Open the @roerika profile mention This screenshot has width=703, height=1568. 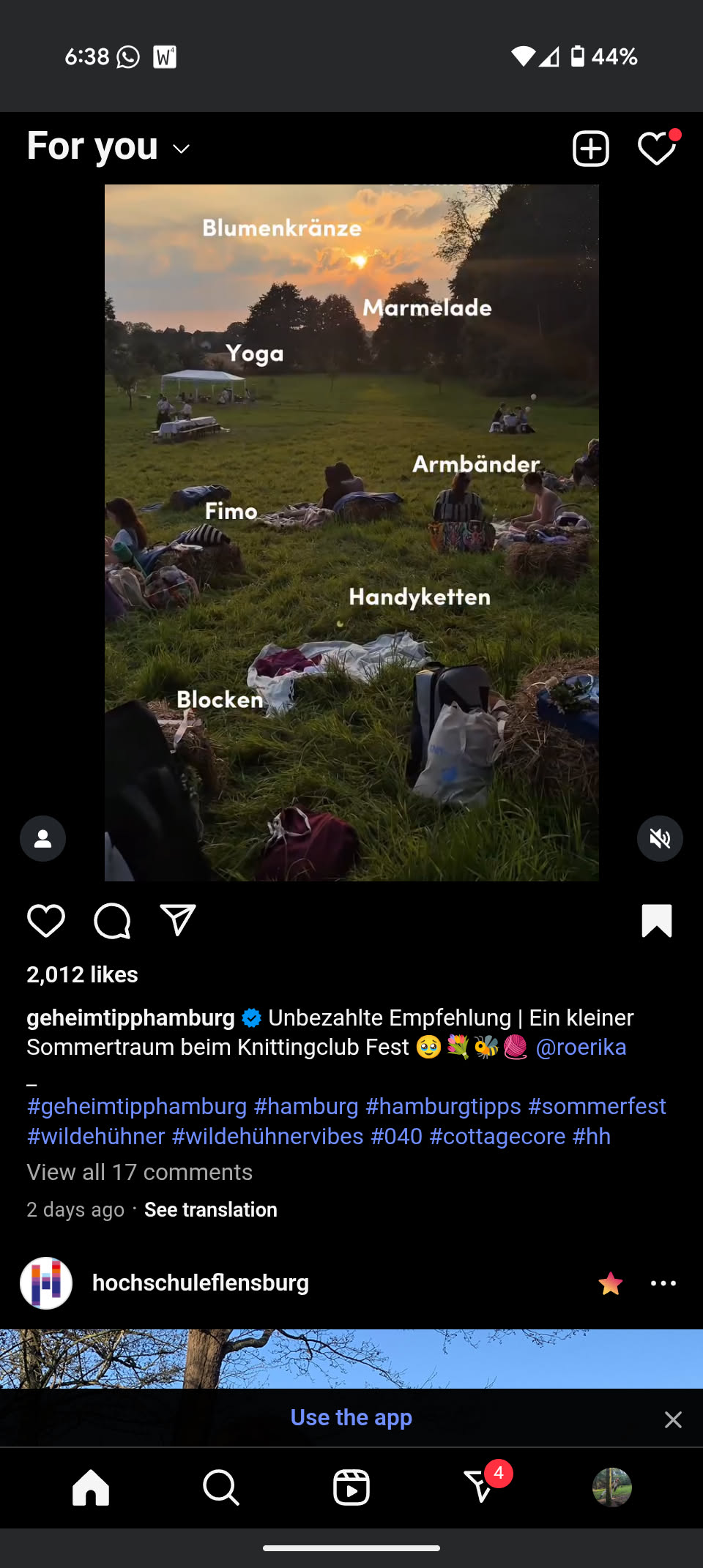(x=581, y=1048)
